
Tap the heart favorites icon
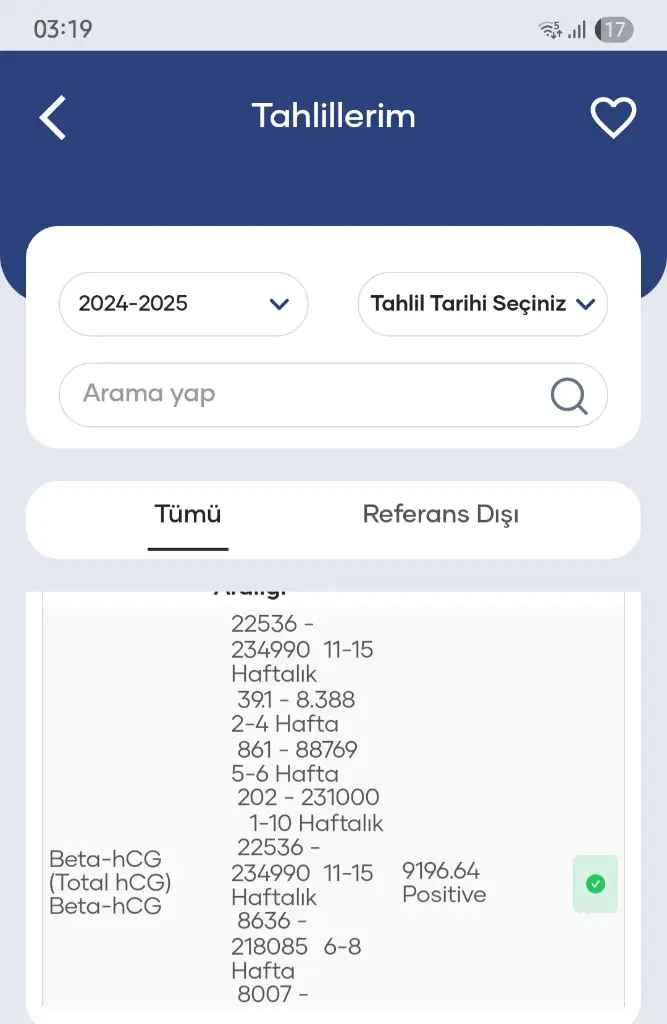click(x=612, y=118)
